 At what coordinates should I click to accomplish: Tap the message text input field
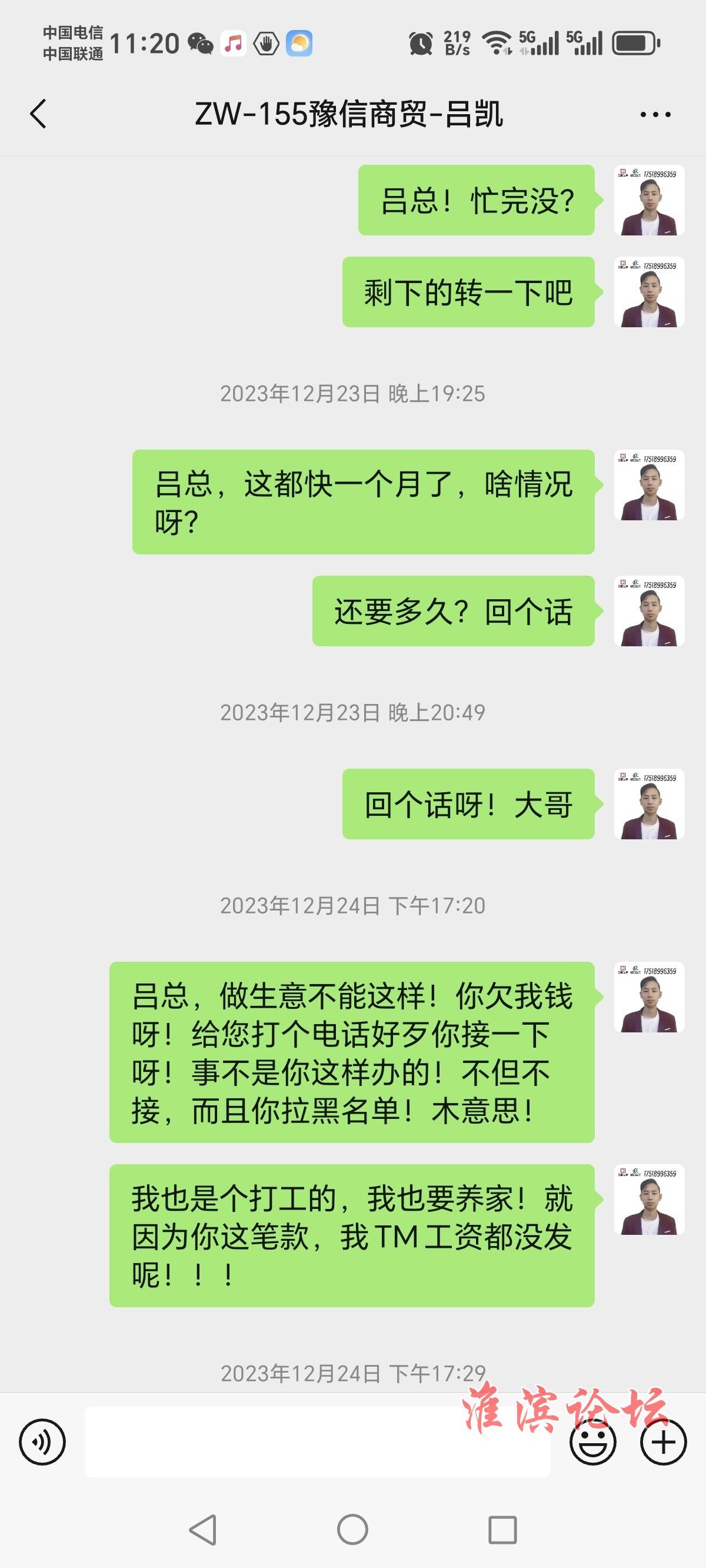317,1441
